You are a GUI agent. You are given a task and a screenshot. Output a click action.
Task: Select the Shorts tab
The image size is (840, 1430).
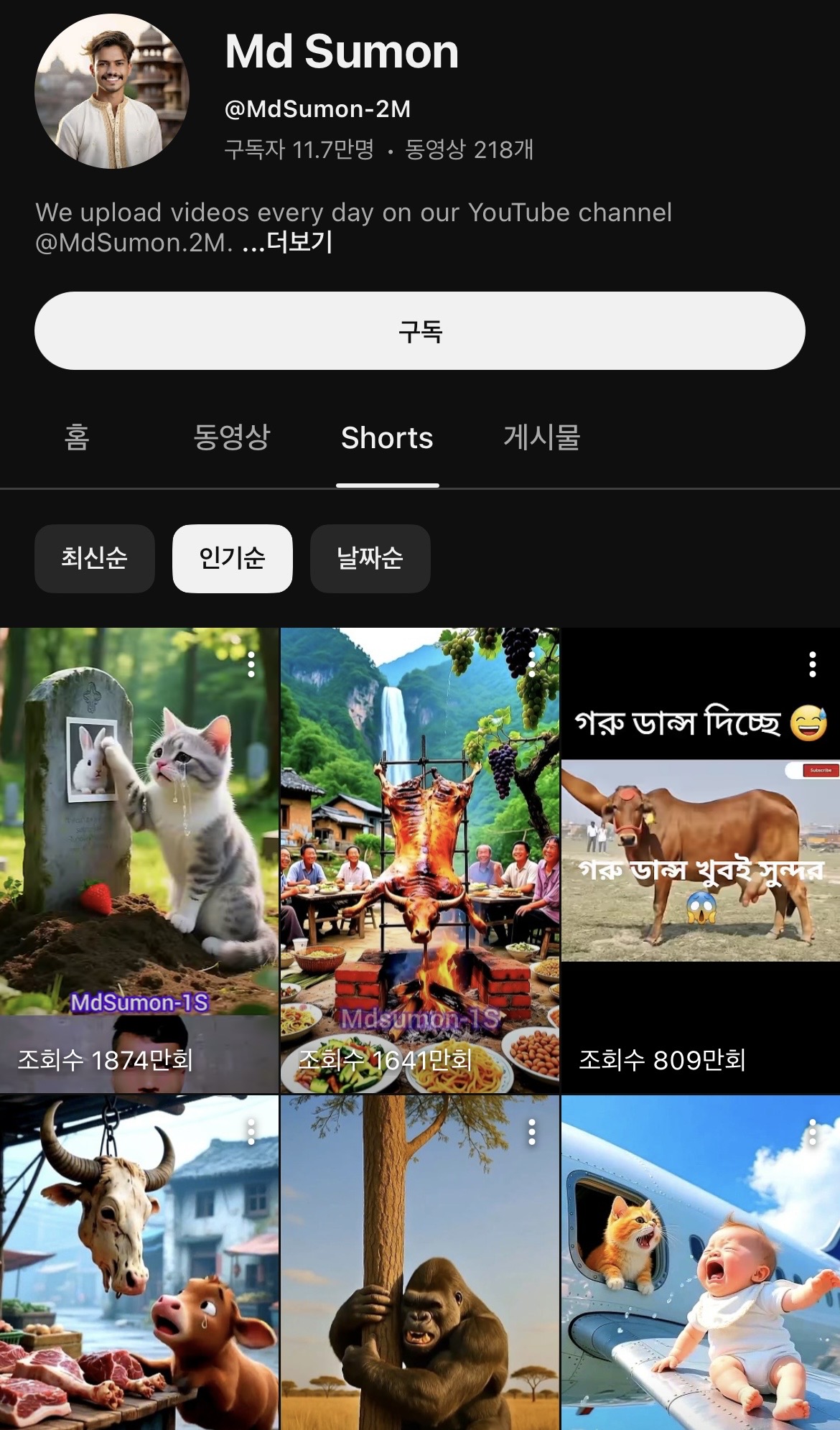tap(387, 437)
